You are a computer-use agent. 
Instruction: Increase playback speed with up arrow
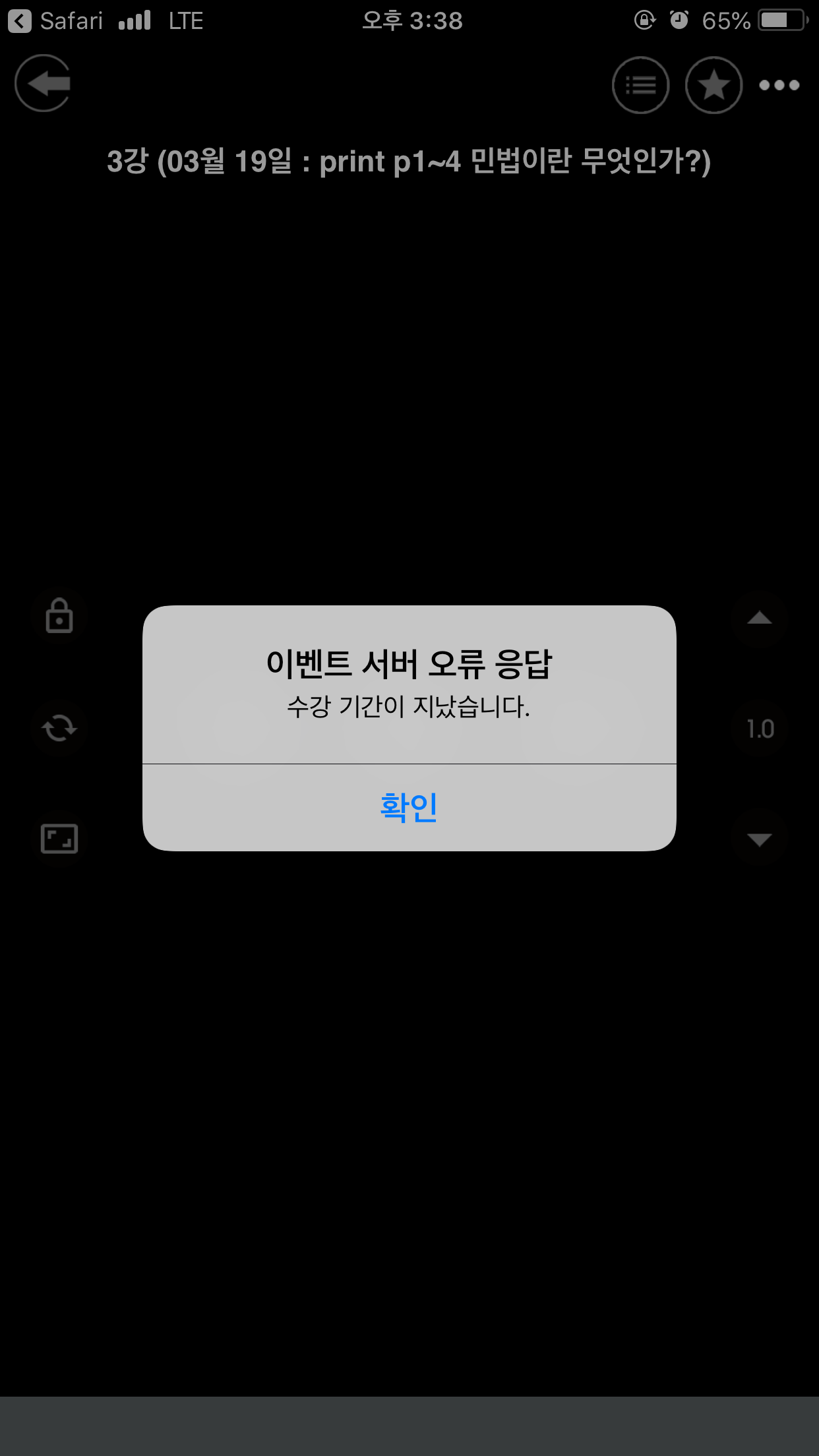[x=760, y=617]
